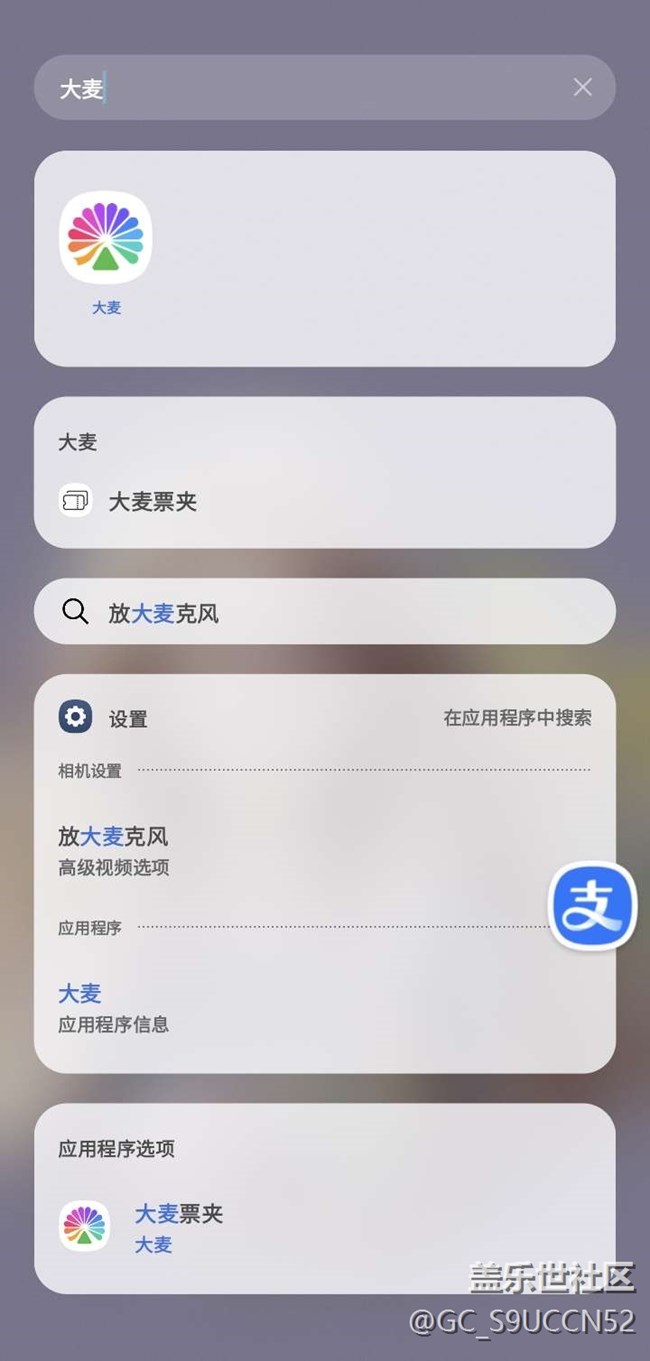Open the 设置 app header

click(x=103, y=718)
